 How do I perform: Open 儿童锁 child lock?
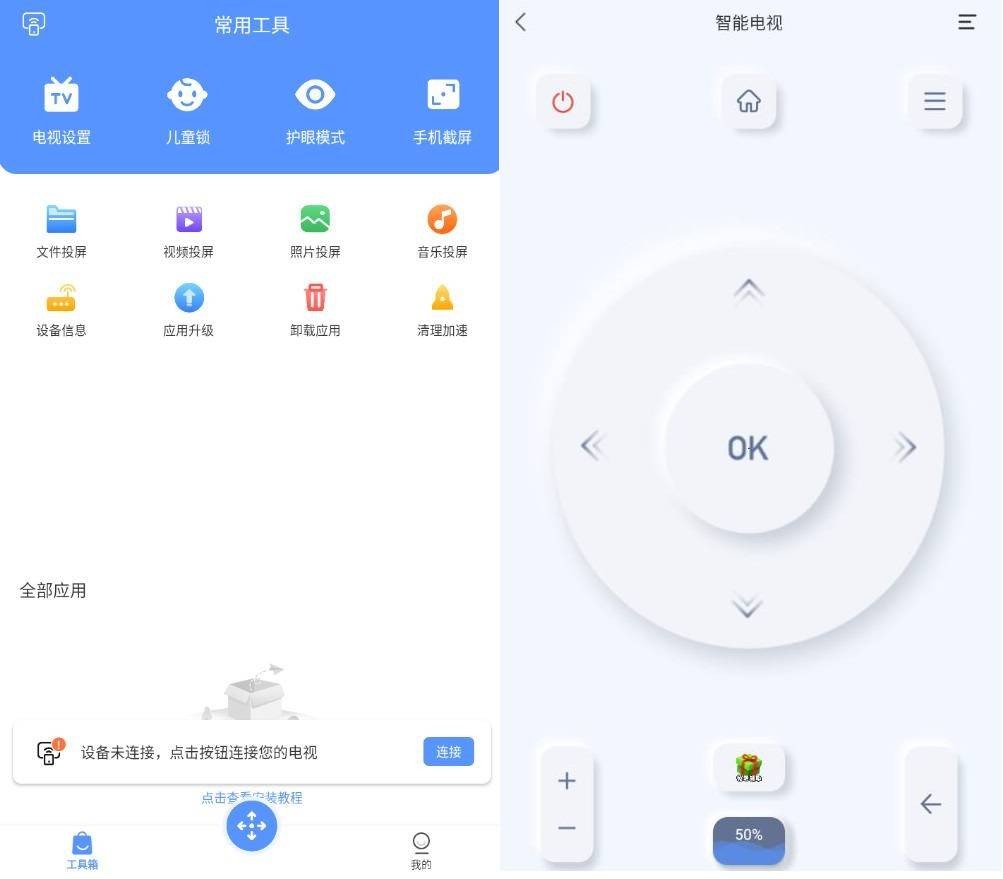pos(187,110)
